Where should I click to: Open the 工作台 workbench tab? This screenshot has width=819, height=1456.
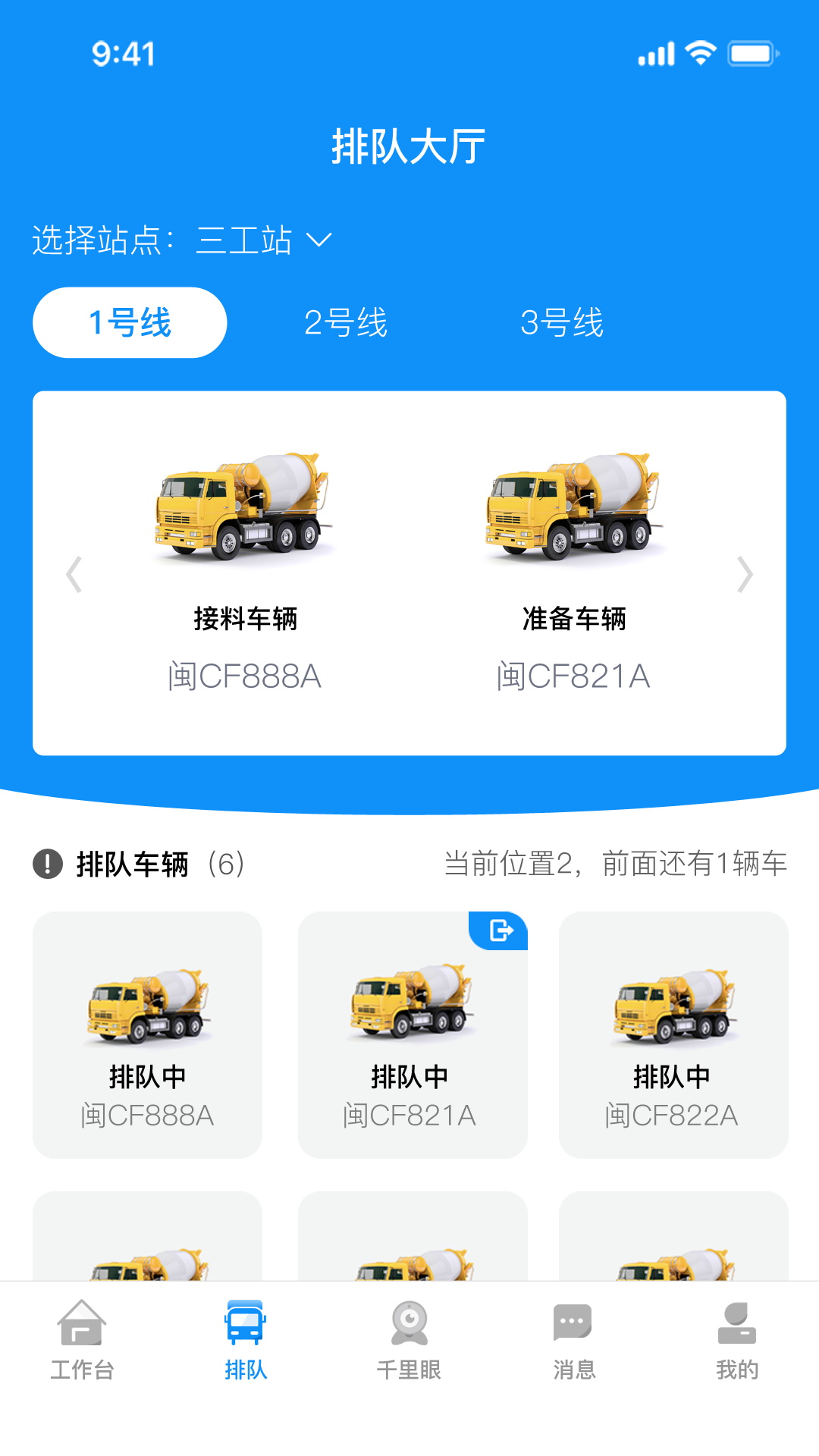[83, 1342]
